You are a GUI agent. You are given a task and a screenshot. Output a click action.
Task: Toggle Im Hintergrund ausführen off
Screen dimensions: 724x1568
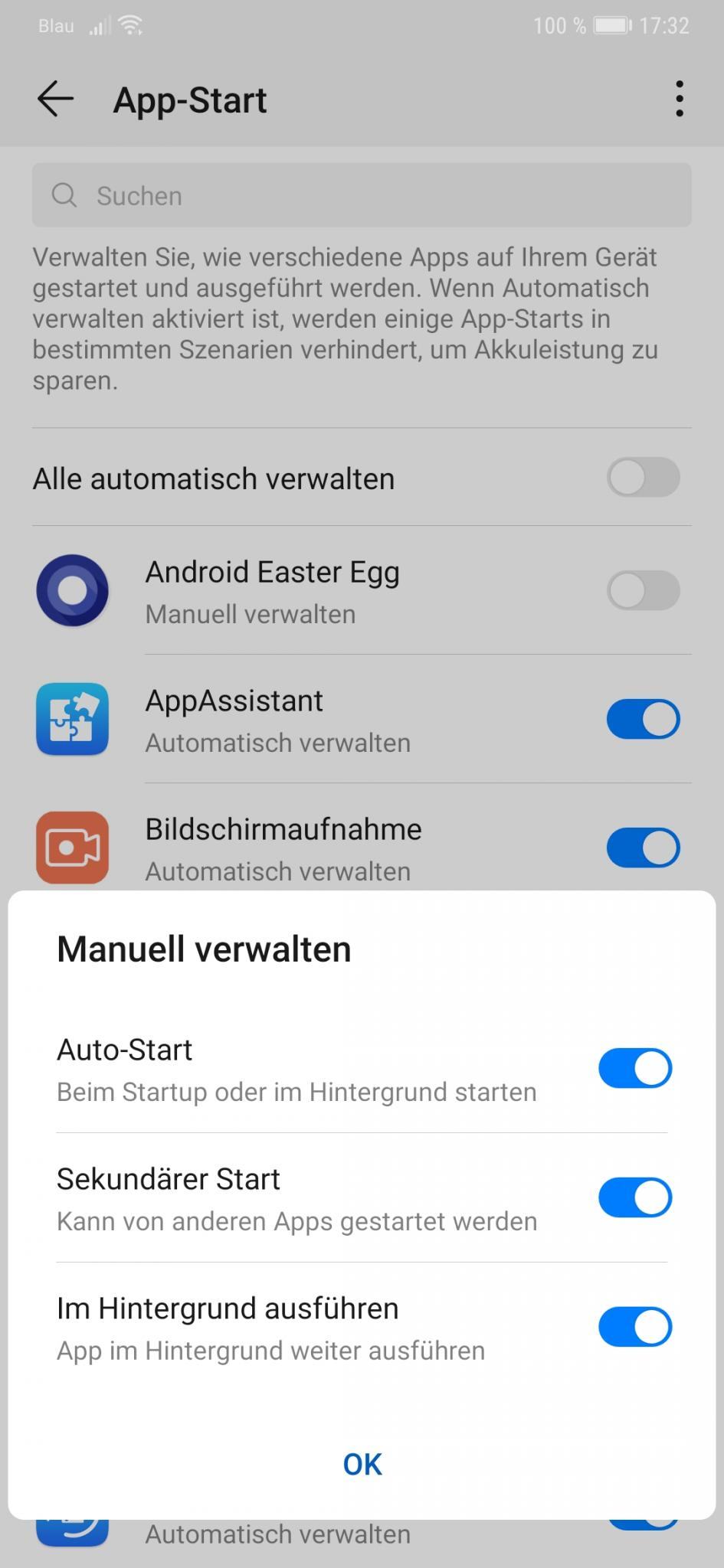tap(635, 1327)
